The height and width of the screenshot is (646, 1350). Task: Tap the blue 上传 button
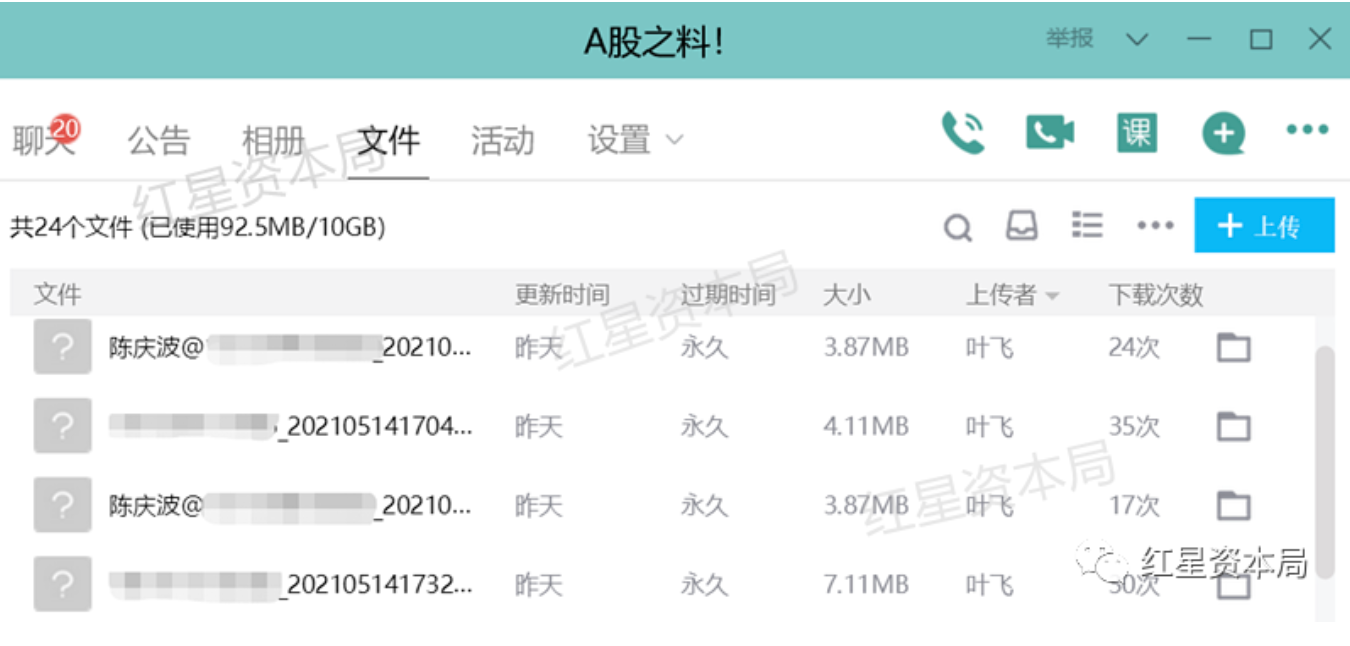[1264, 226]
